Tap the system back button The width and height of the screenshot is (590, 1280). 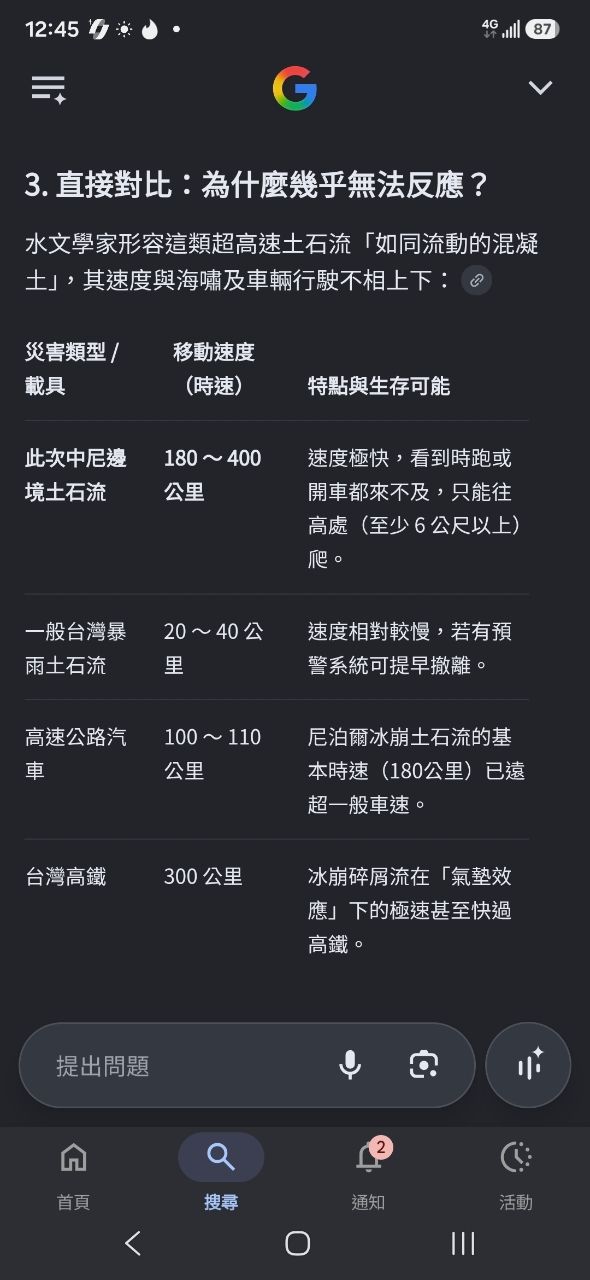133,1243
